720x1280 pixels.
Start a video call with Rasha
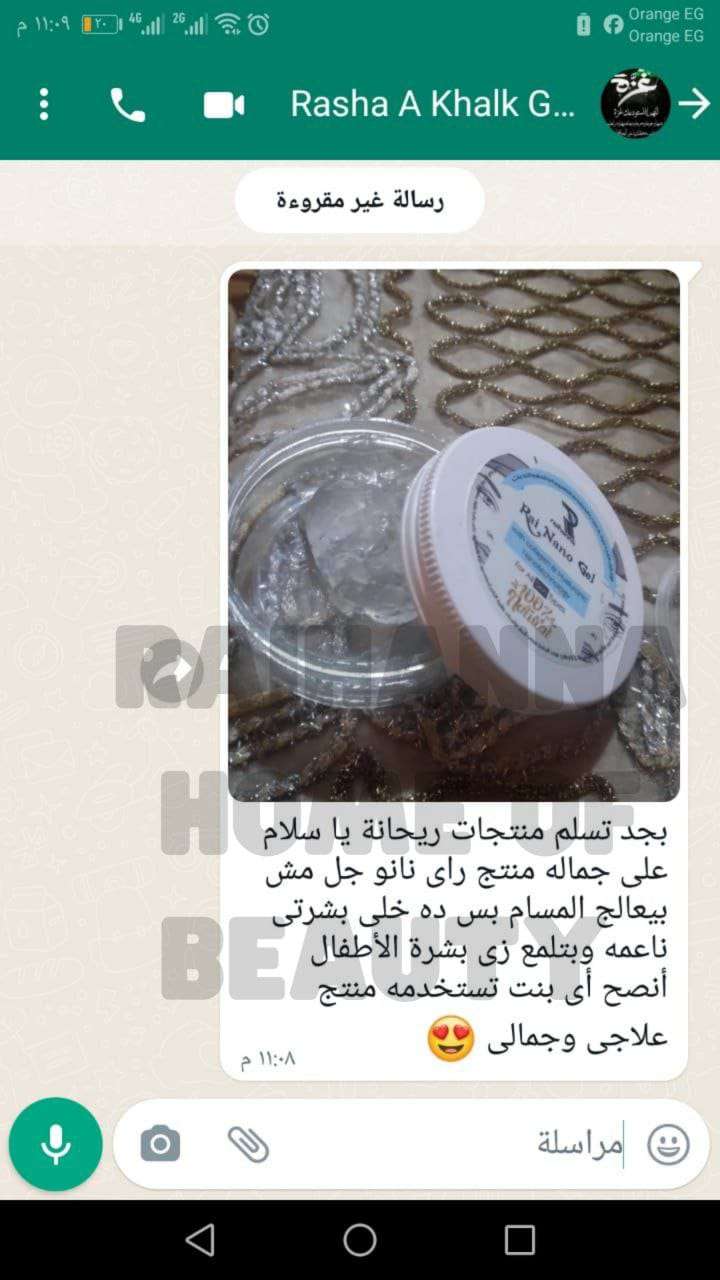click(x=224, y=104)
